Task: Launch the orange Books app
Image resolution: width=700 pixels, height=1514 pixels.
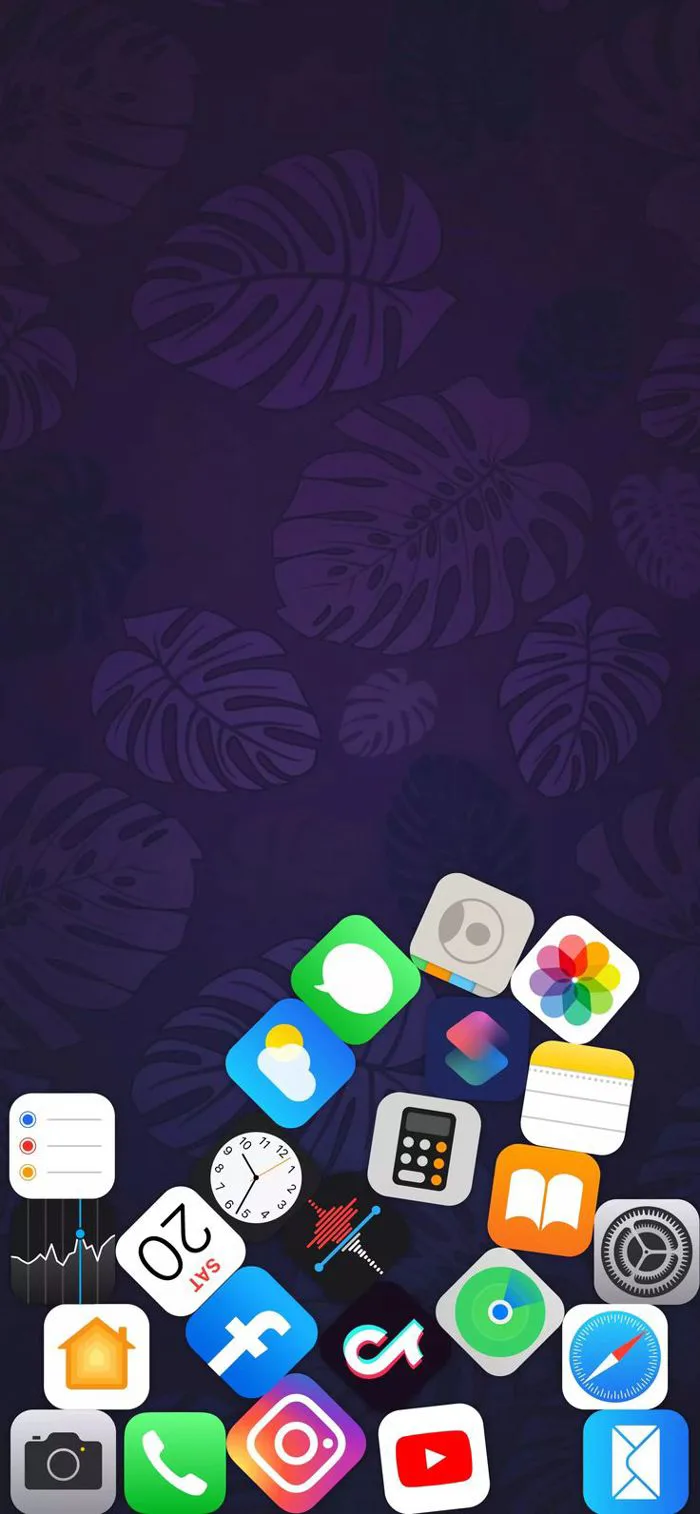Action: 544,1200
